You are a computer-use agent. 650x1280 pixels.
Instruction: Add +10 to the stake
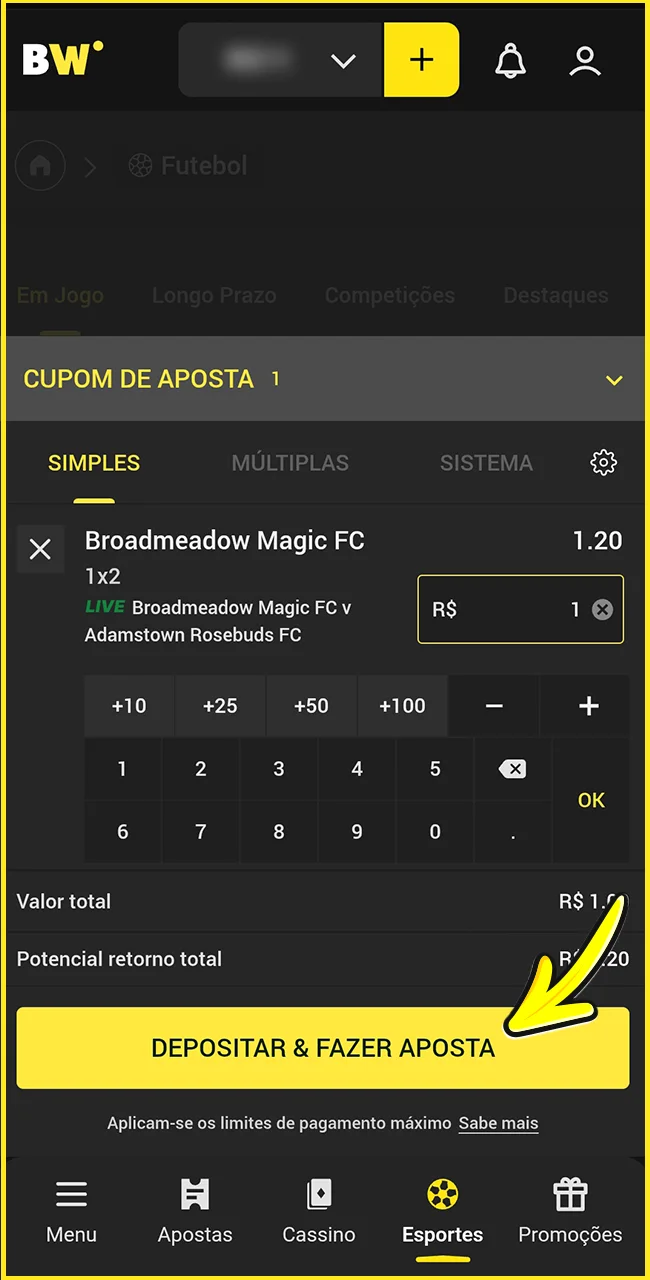(129, 706)
